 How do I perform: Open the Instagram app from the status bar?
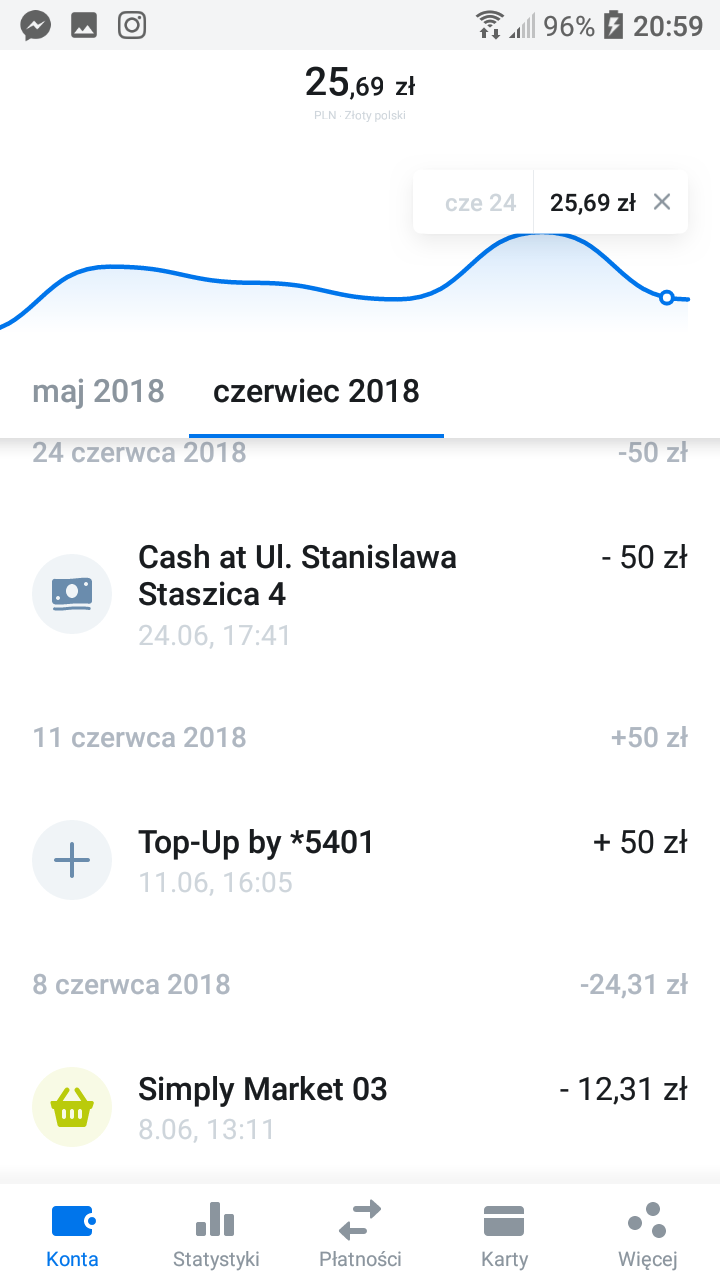131,25
